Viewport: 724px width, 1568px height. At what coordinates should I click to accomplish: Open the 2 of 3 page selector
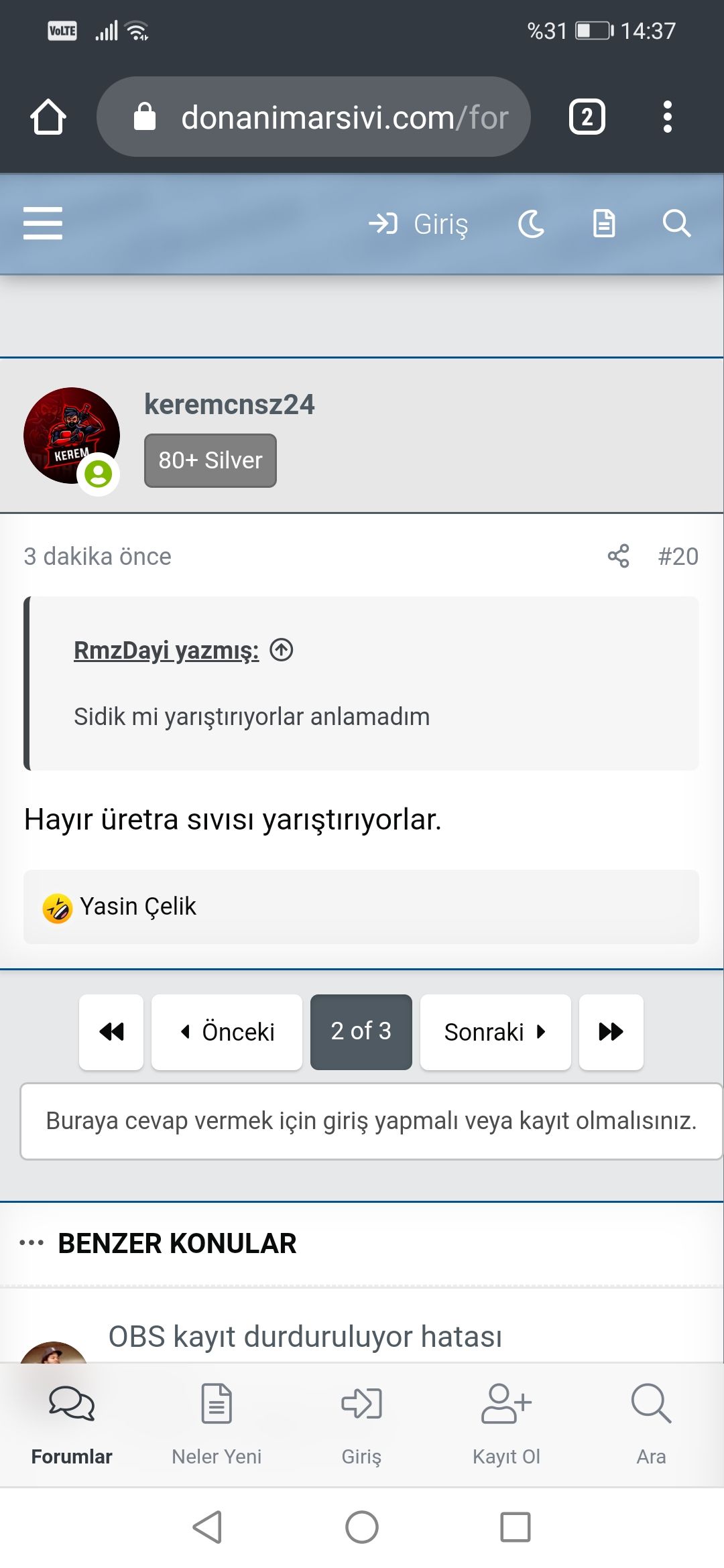(361, 1032)
